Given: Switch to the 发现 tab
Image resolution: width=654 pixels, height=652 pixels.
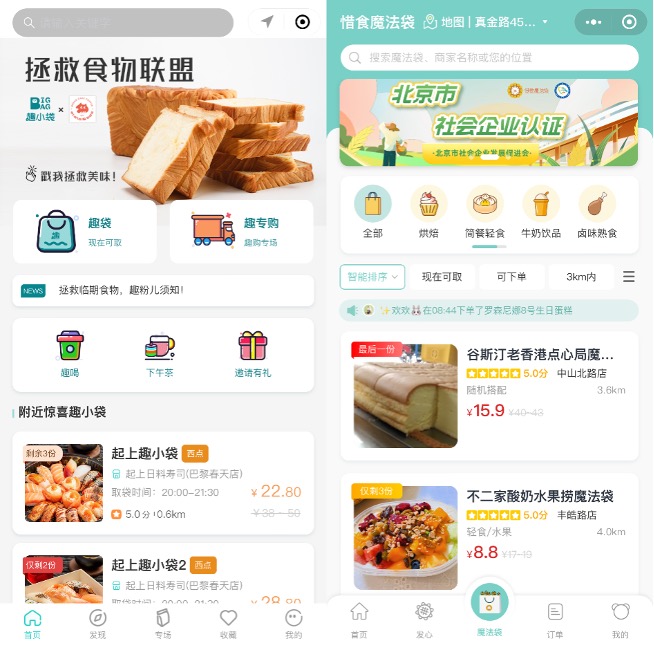Looking at the screenshot, I should [98, 624].
